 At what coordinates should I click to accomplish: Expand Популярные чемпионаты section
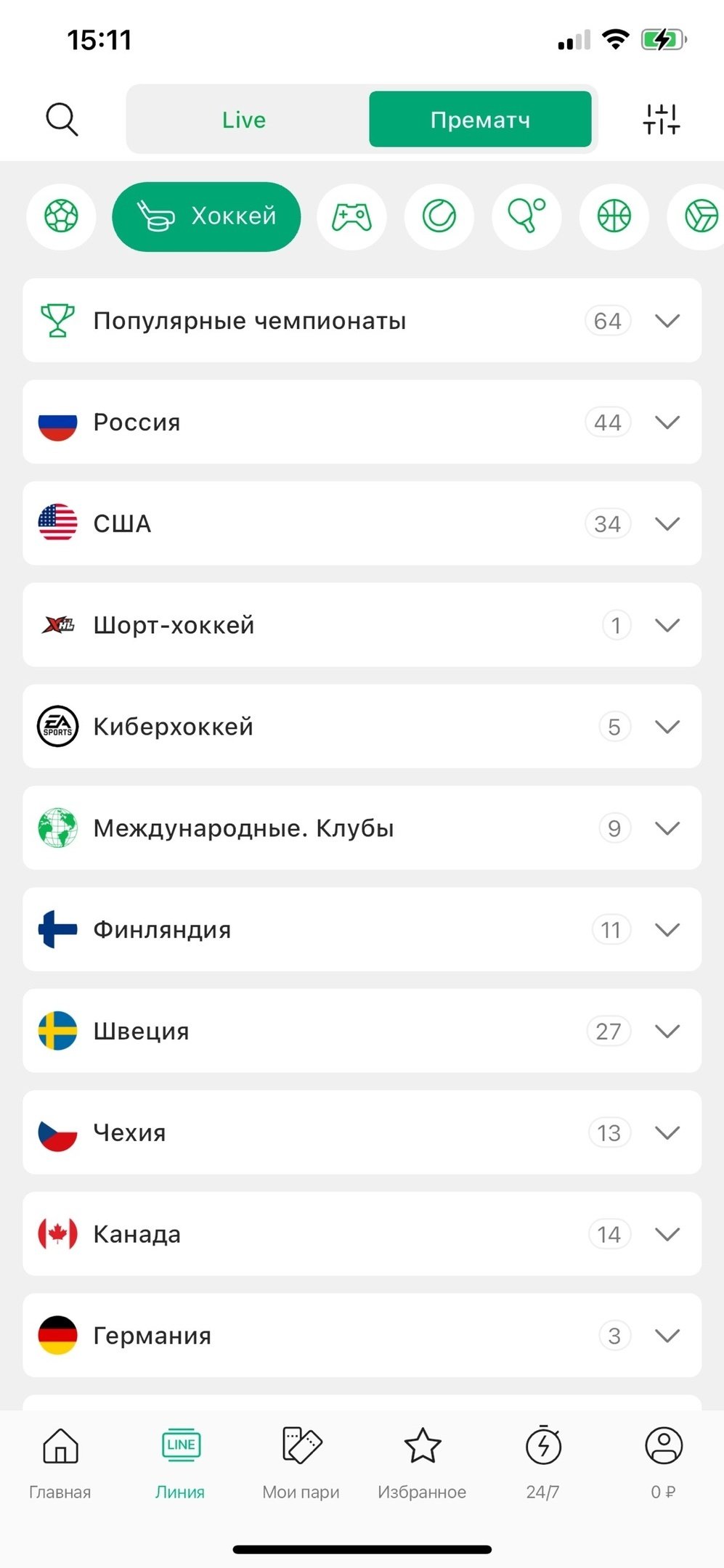point(362,321)
